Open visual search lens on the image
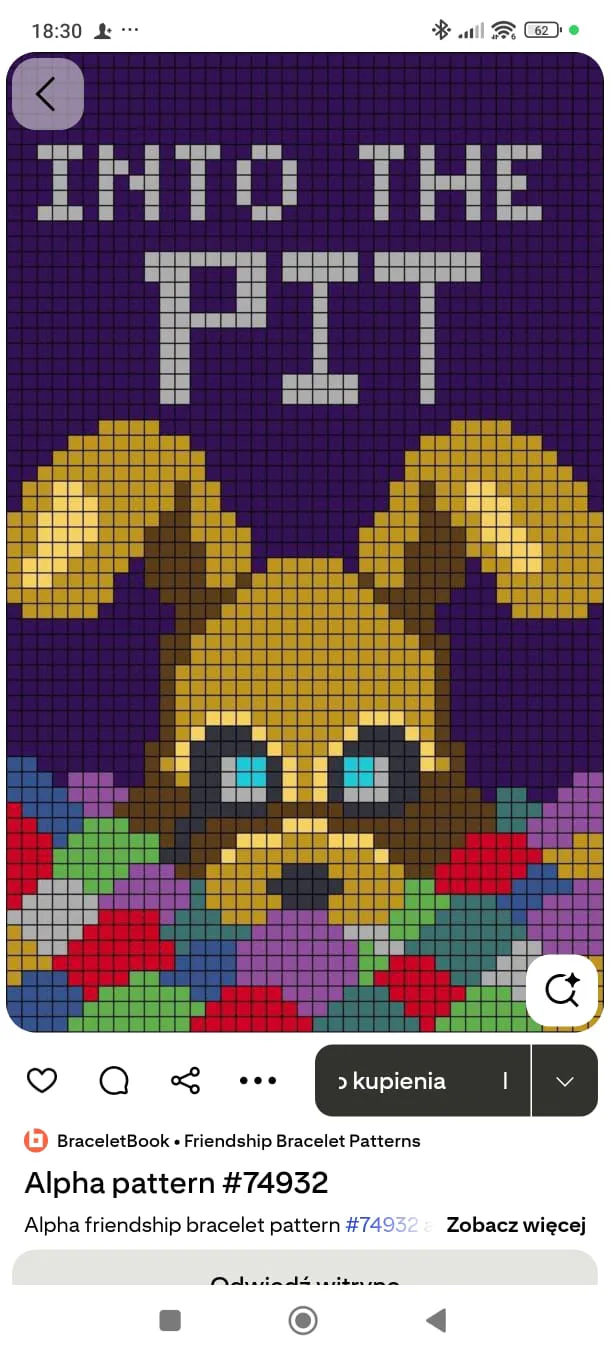 coord(562,990)
